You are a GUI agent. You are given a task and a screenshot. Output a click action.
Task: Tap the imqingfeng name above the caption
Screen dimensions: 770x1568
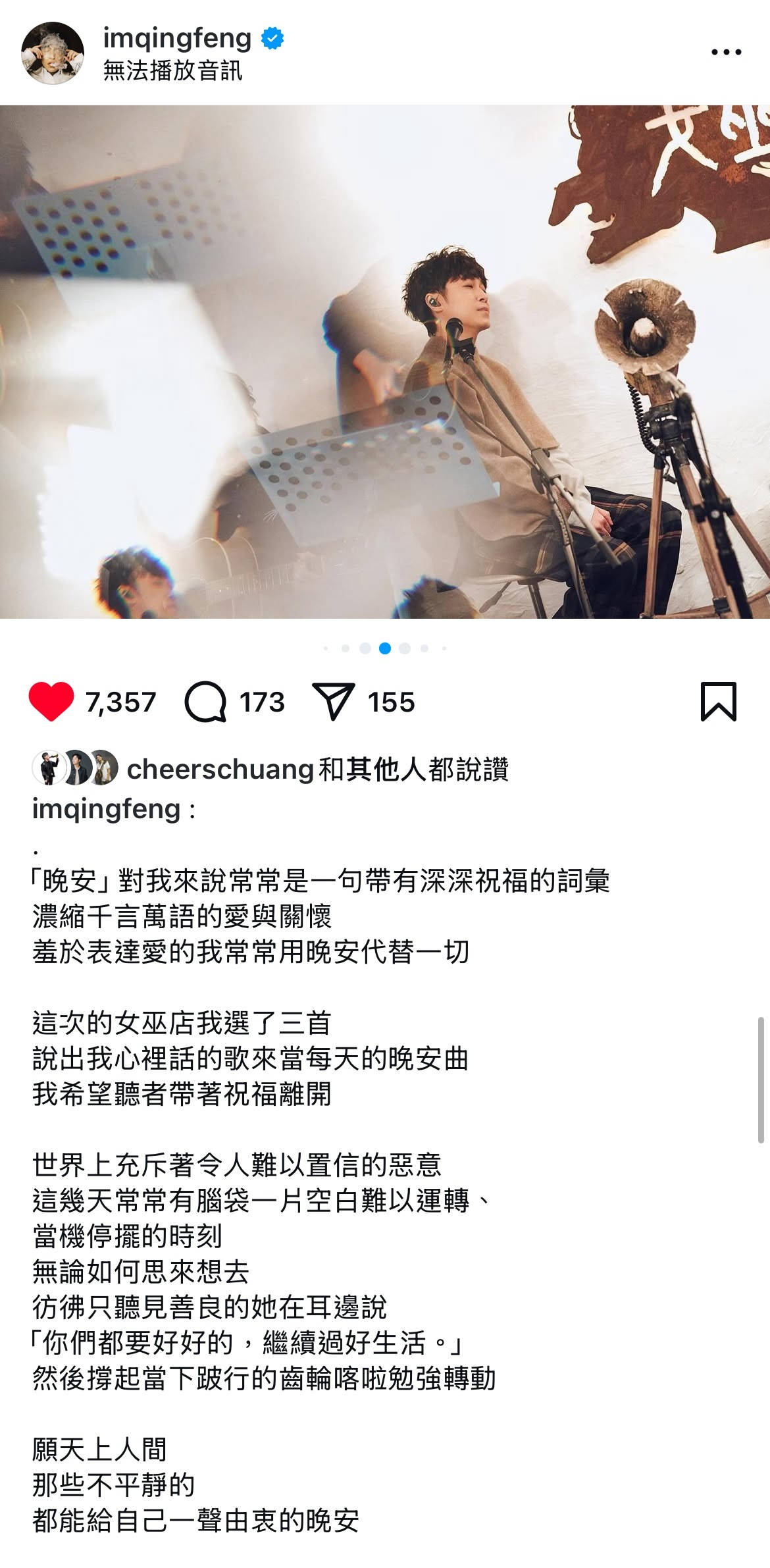tap(106, 808)
